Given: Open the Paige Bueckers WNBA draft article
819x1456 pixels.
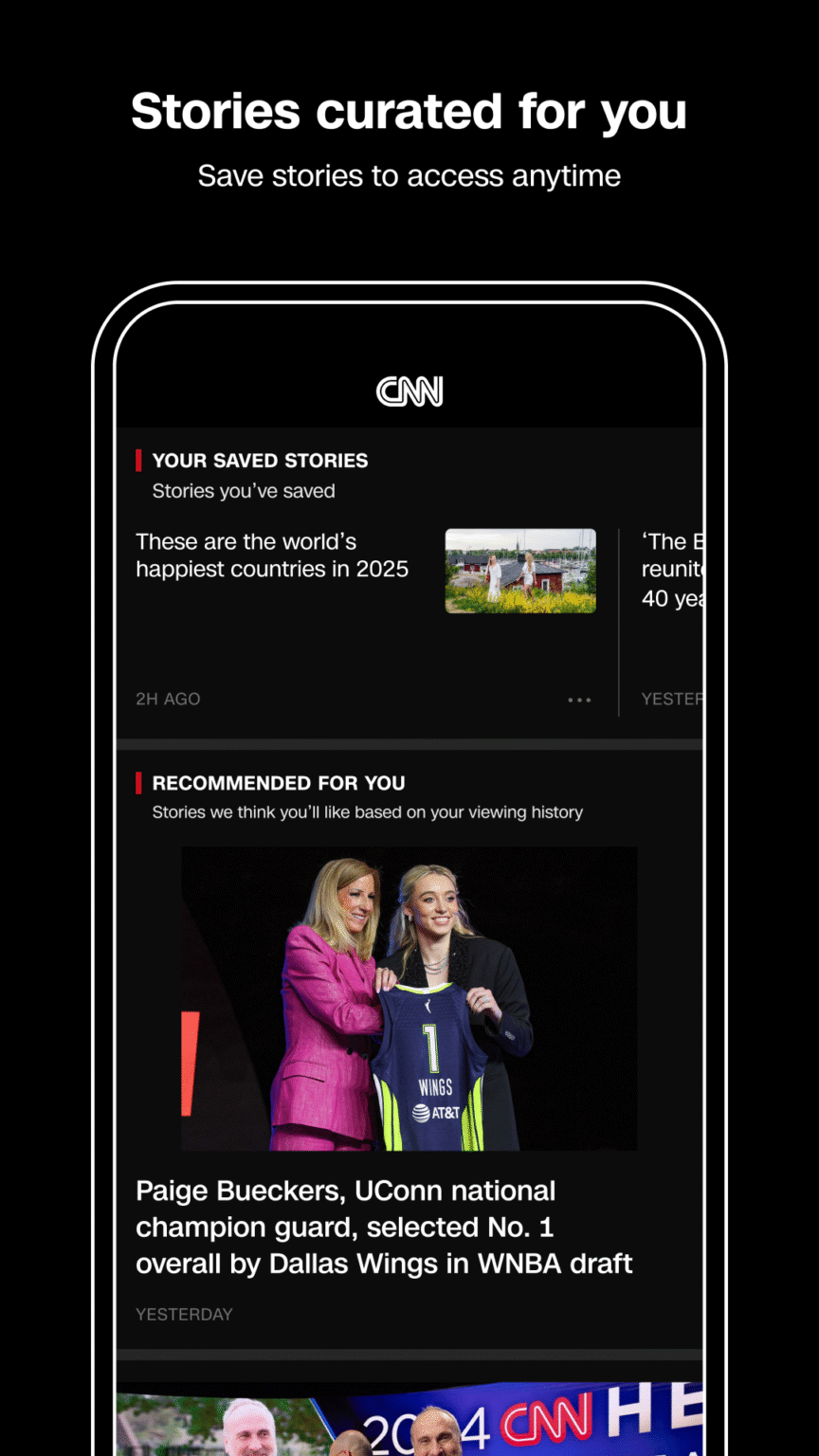Looking at the screenshot, I should point(384,1227).
